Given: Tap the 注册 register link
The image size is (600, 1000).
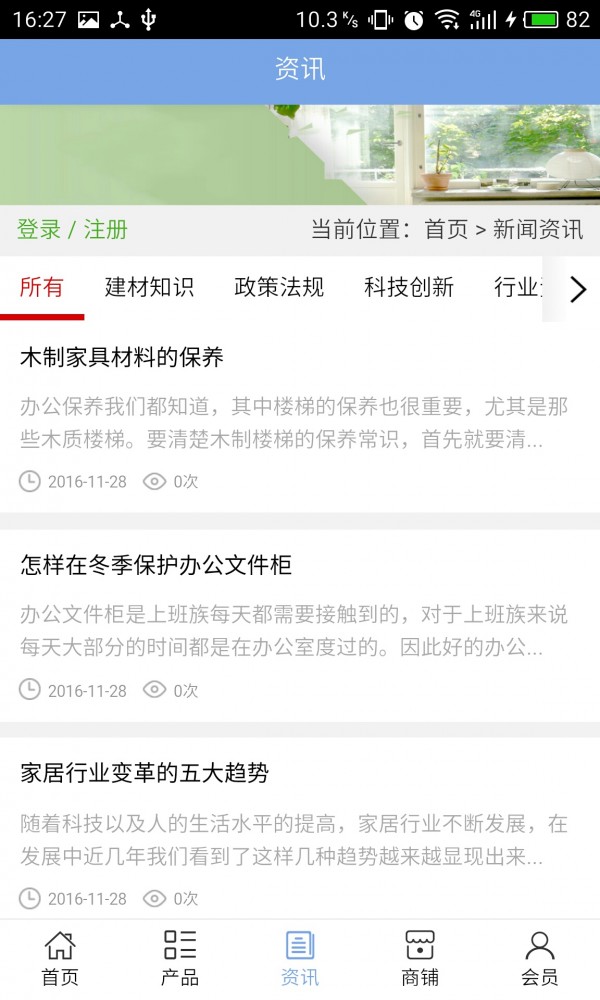Looking at the screenshot, I should 106,230.
